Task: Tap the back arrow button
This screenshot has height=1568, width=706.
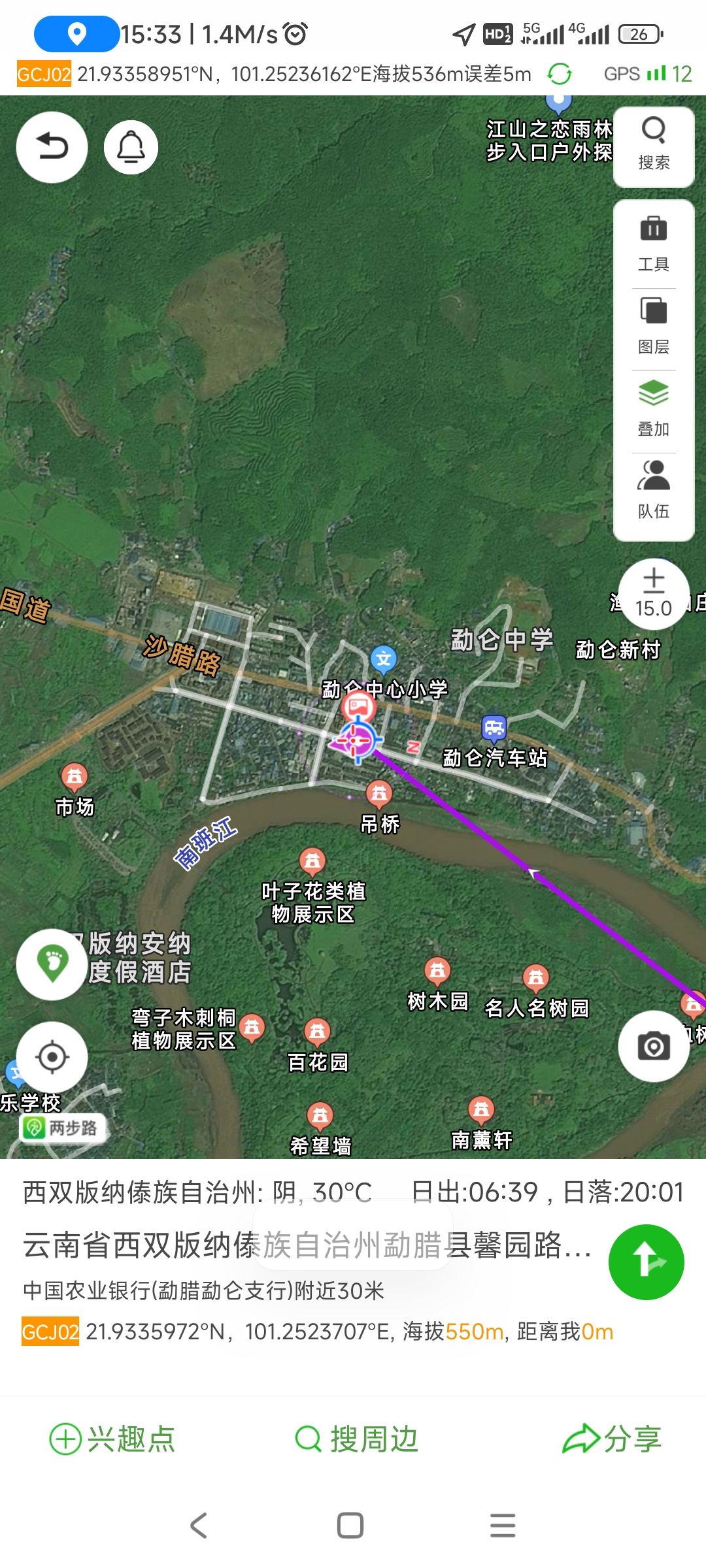Action: point(52,147)
